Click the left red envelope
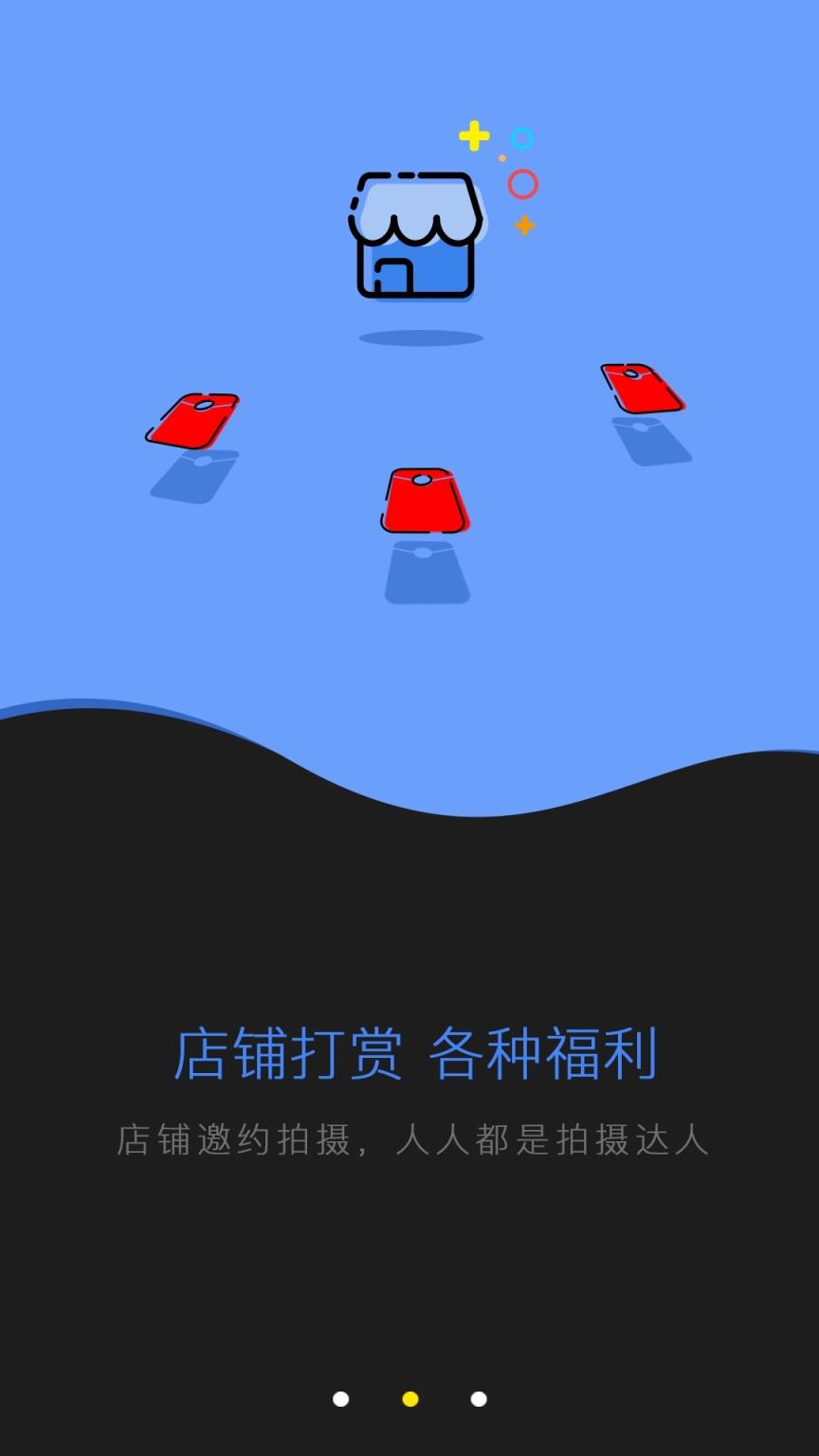The height and width of the screenshot is (1456, 819). click(x=194, y=417)
